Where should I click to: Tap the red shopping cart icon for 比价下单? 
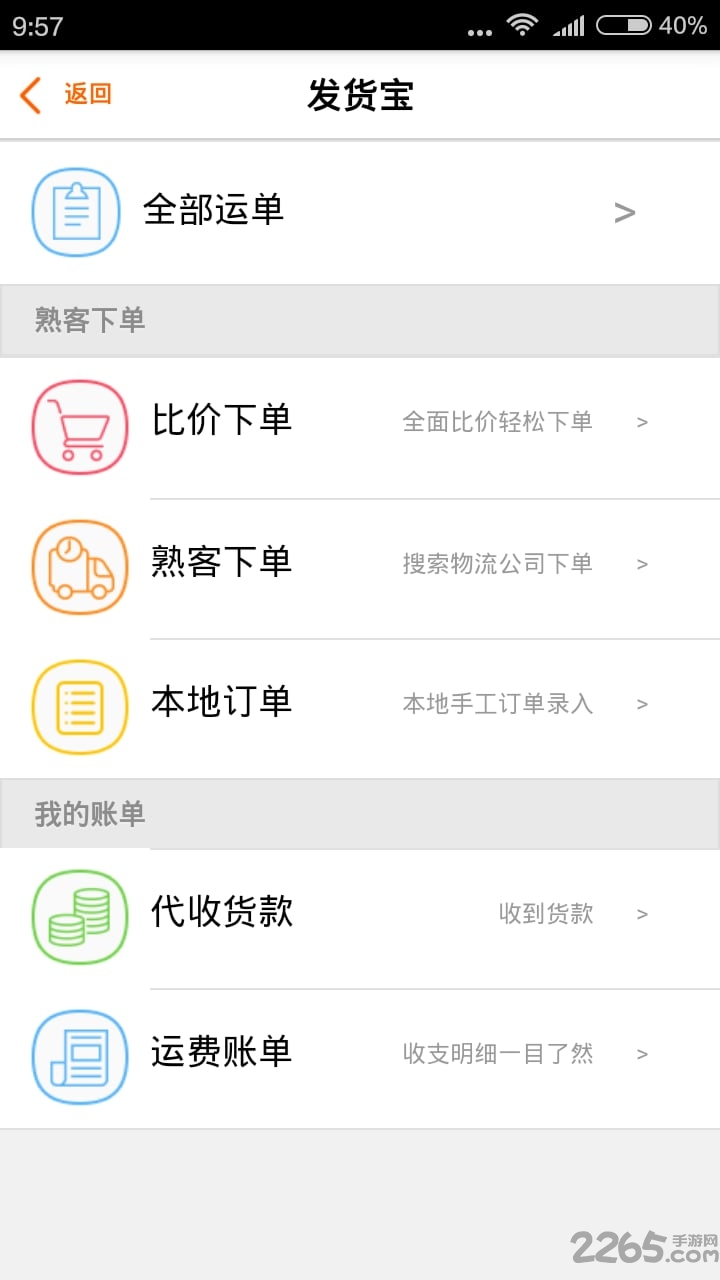(80, 426)
